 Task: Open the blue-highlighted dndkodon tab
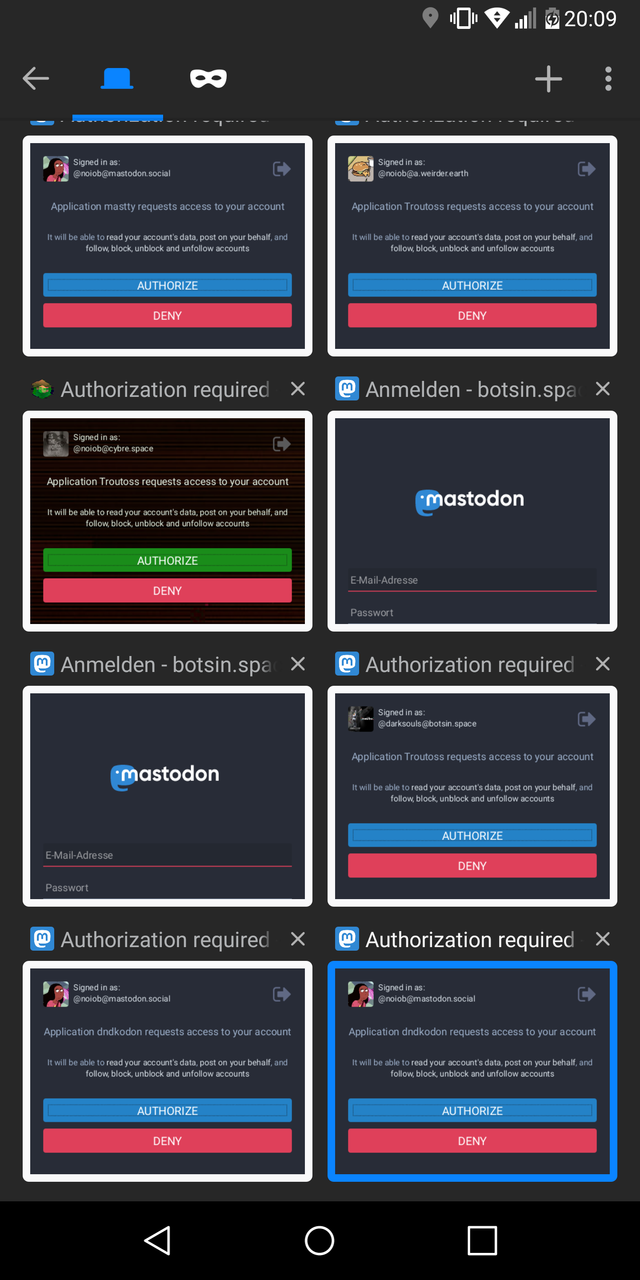472,1070
